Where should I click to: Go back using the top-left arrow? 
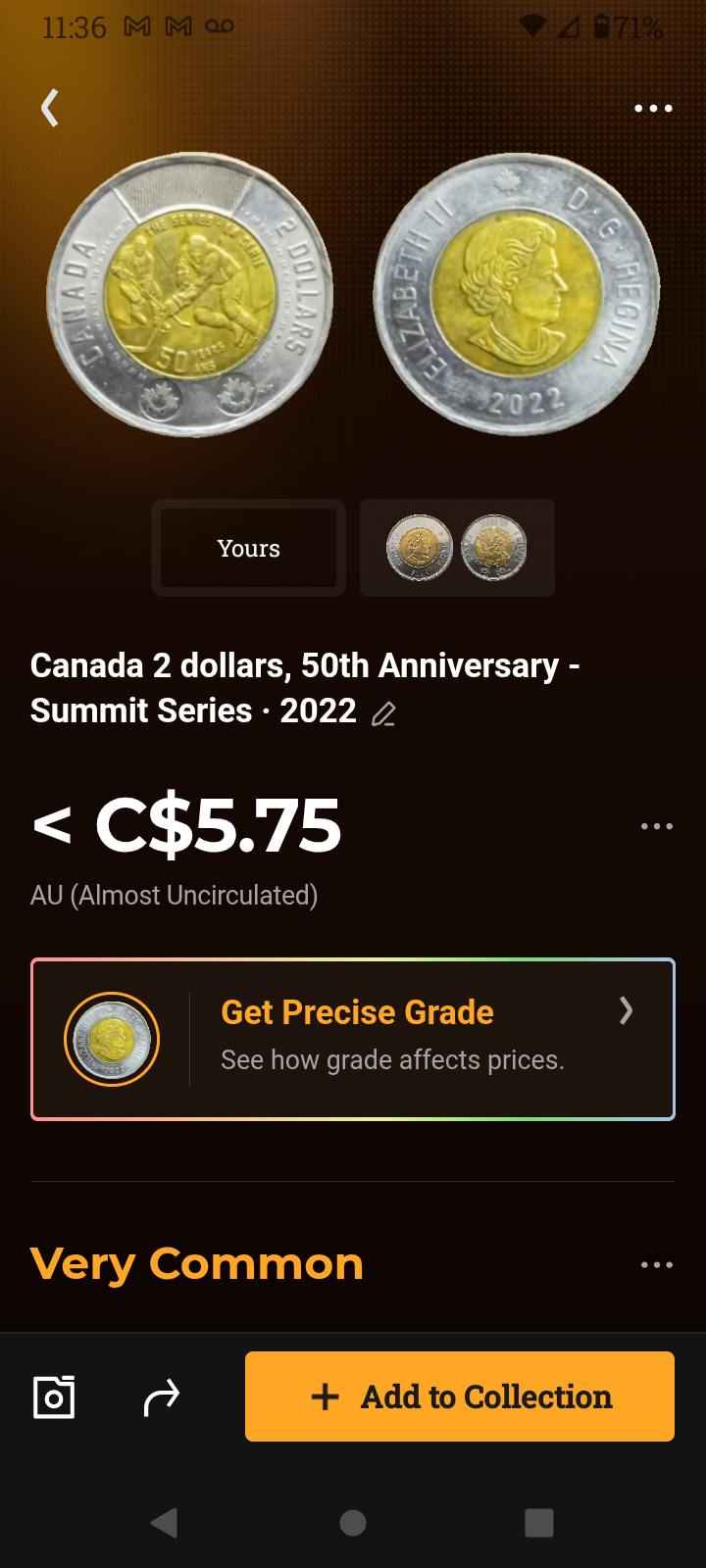tap(50, 108)
